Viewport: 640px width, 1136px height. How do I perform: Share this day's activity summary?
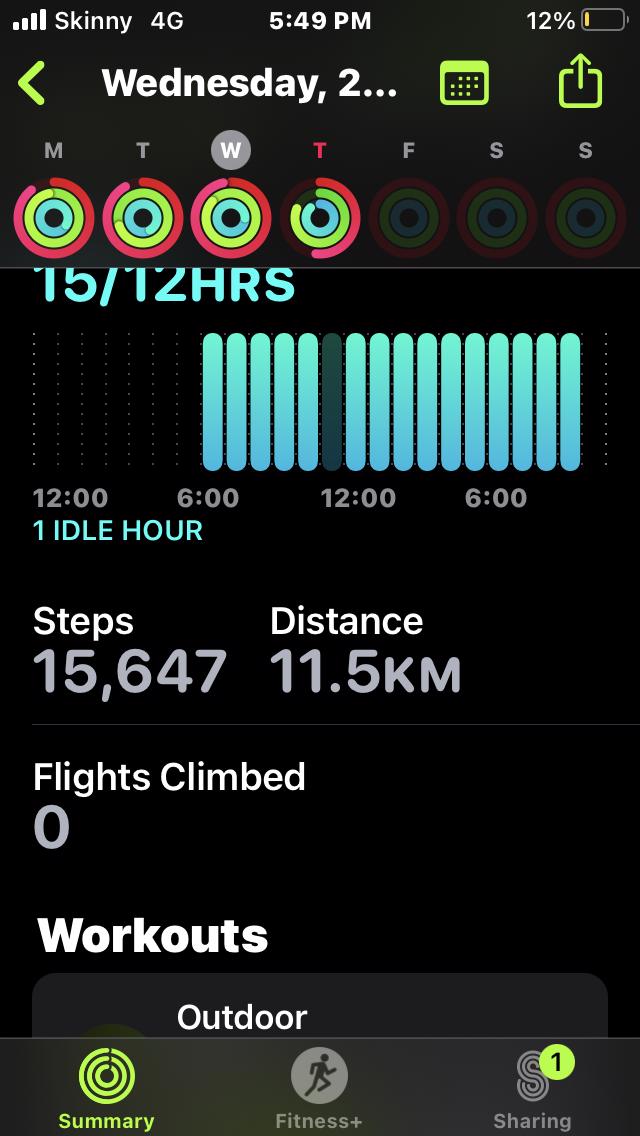coord(580,84)
